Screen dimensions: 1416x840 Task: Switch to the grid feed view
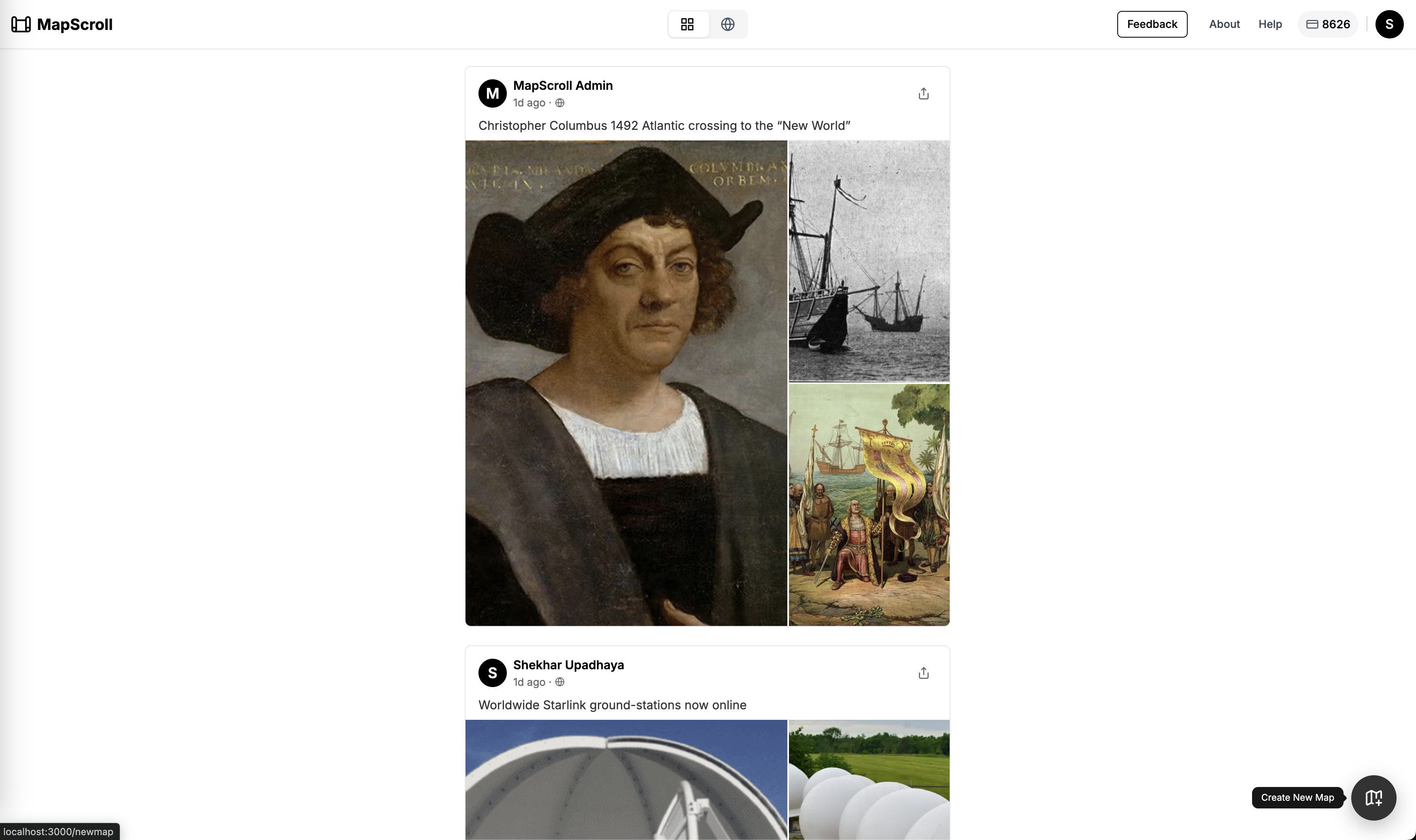687,24
